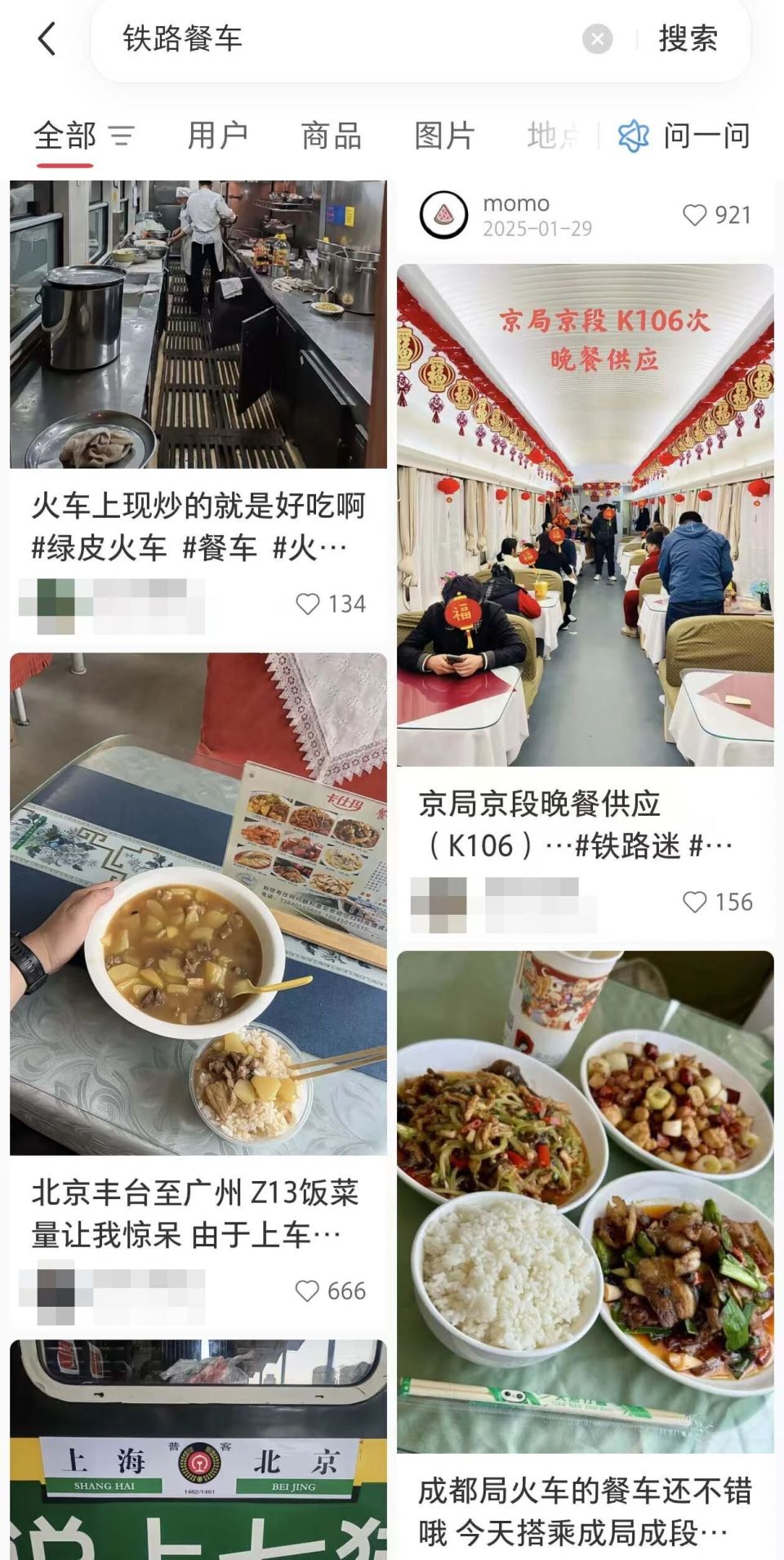Select the 图片 tab
784x1560 pixels.
[x=444, y=136]
